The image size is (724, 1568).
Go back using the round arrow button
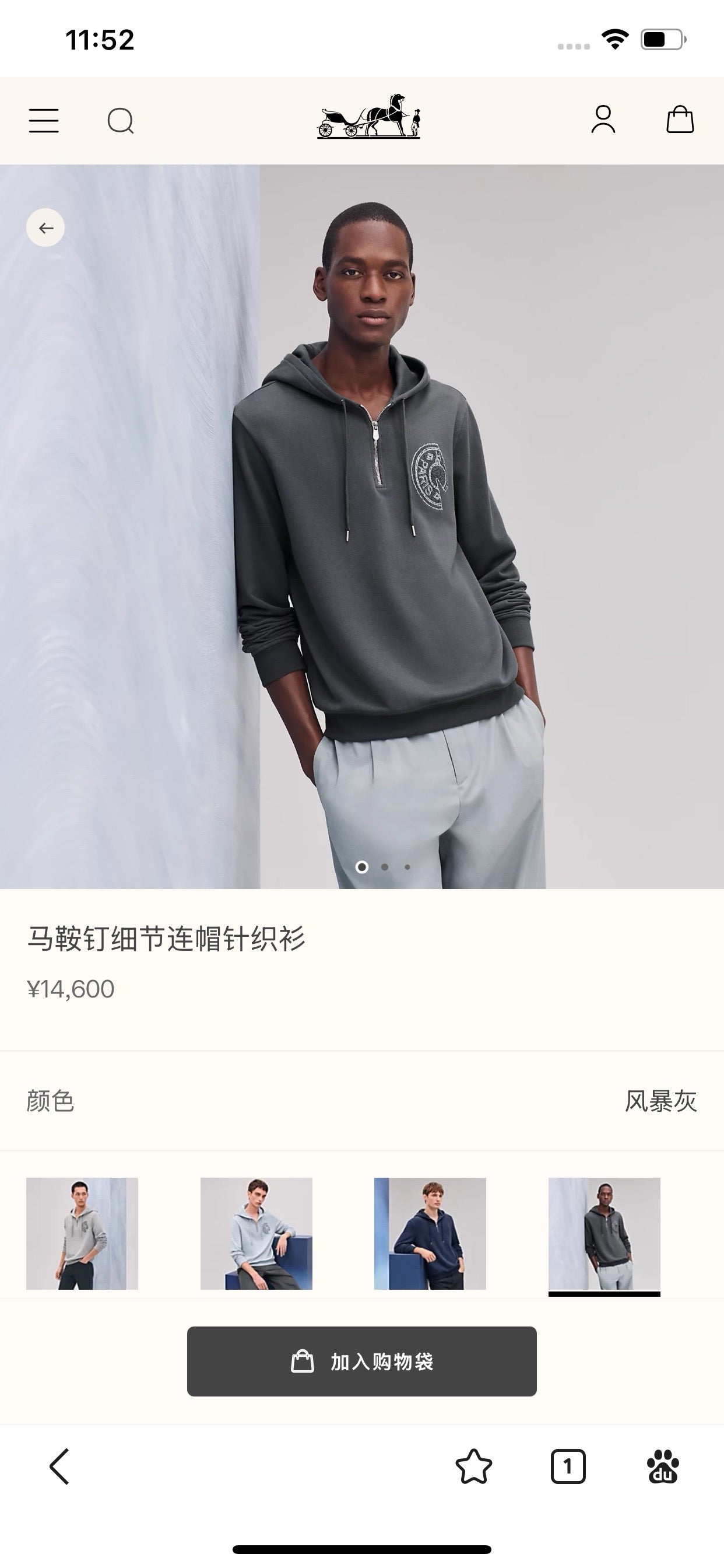click(x=45, y=228)
